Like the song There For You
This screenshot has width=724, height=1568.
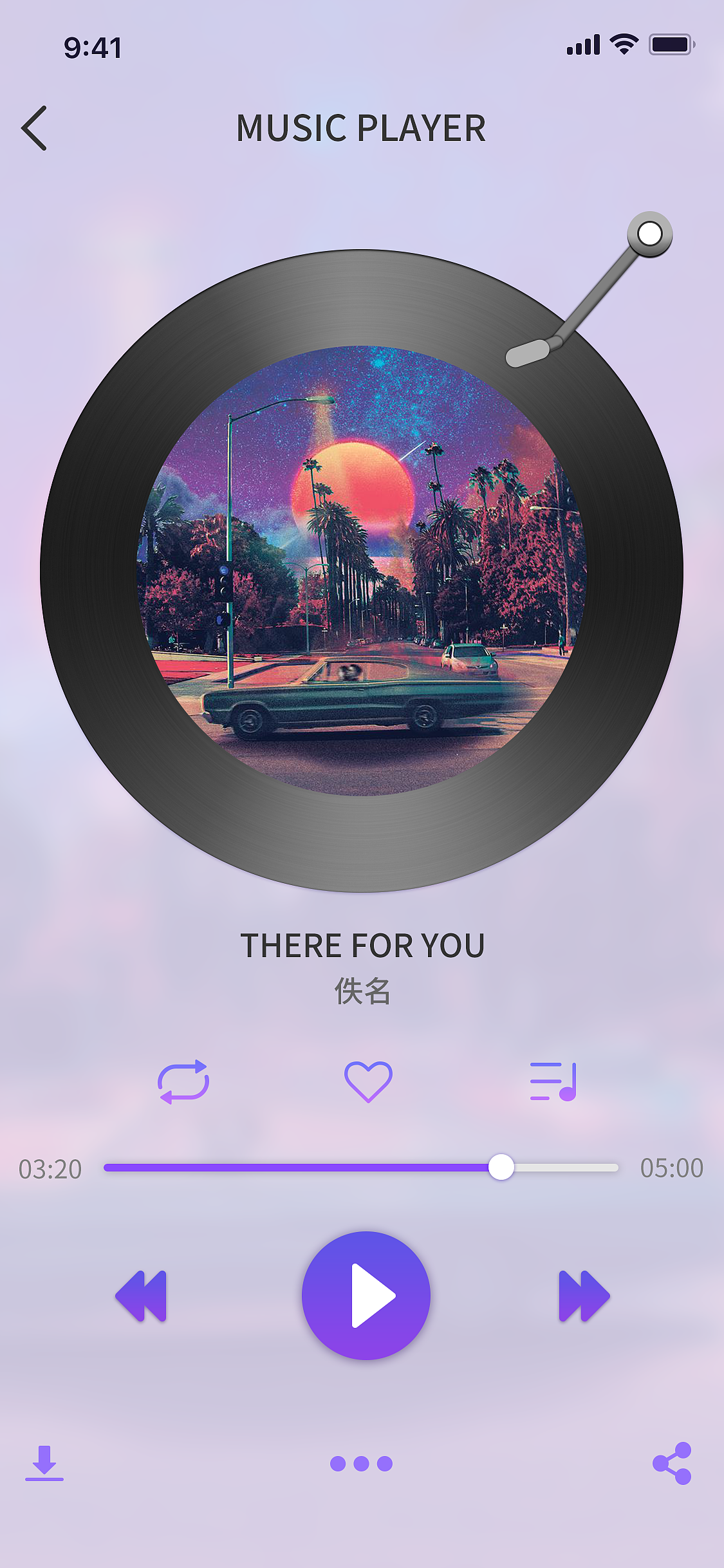(x=368, y=1081)
